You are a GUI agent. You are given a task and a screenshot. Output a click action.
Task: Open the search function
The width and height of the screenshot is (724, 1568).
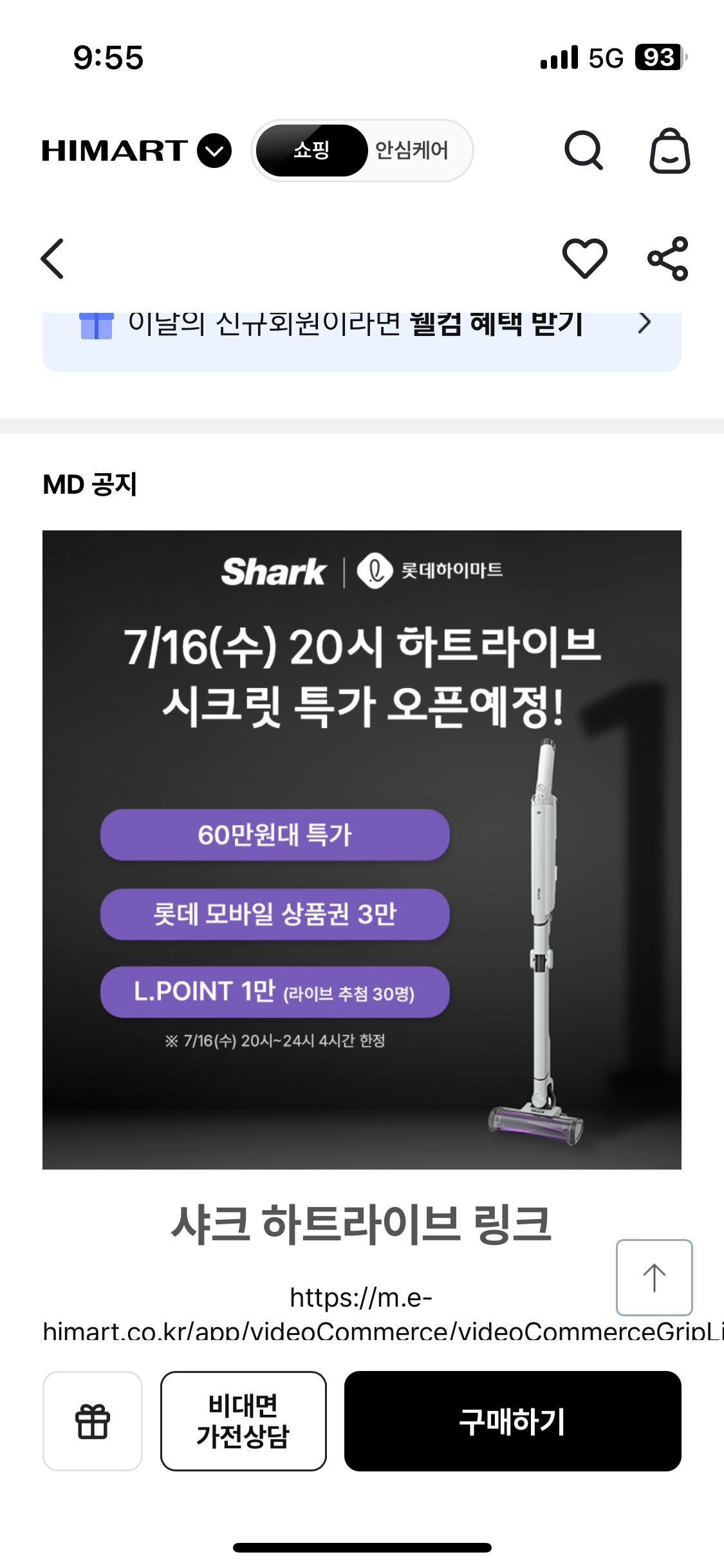(583, 151)
